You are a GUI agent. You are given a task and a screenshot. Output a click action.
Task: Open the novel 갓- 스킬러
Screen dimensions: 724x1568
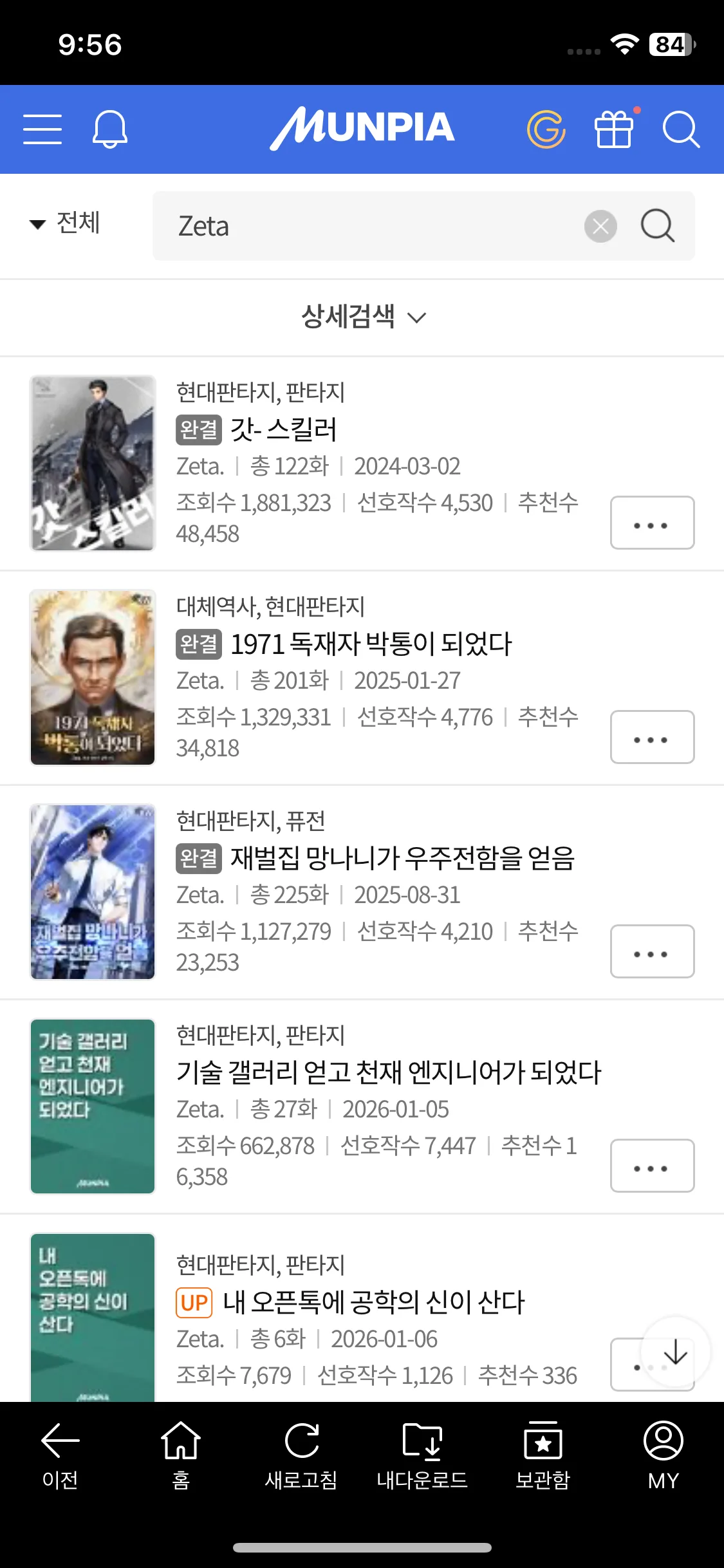tap(284, 429)
